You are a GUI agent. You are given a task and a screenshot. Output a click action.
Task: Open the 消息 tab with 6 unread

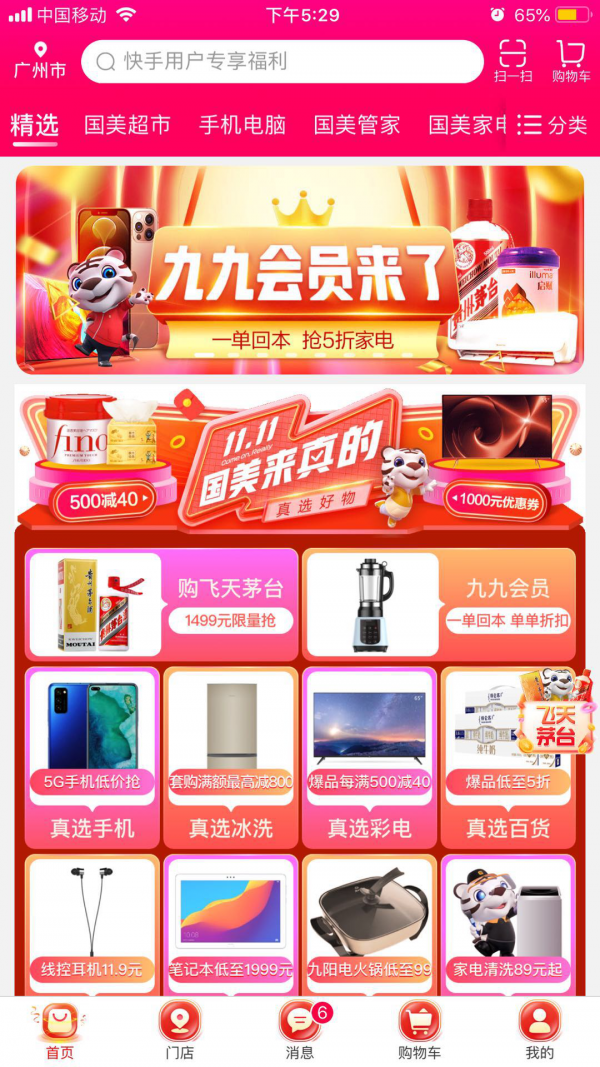coord(300,1030)
